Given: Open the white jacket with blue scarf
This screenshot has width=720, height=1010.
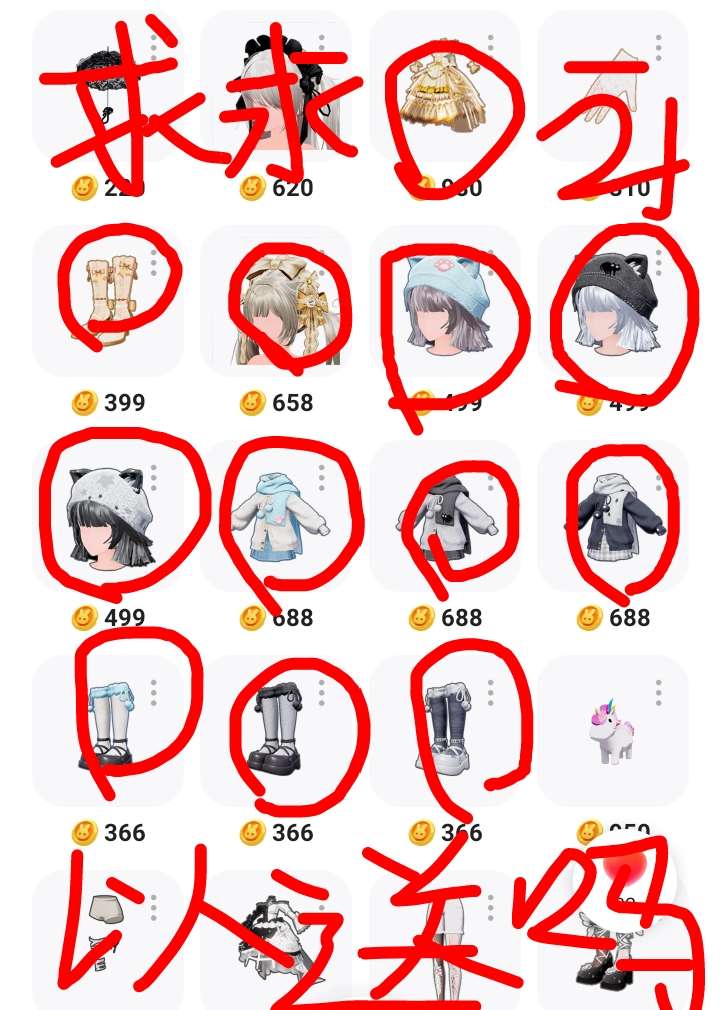Looking at the screenshot, I should click(x=275, y=515).
